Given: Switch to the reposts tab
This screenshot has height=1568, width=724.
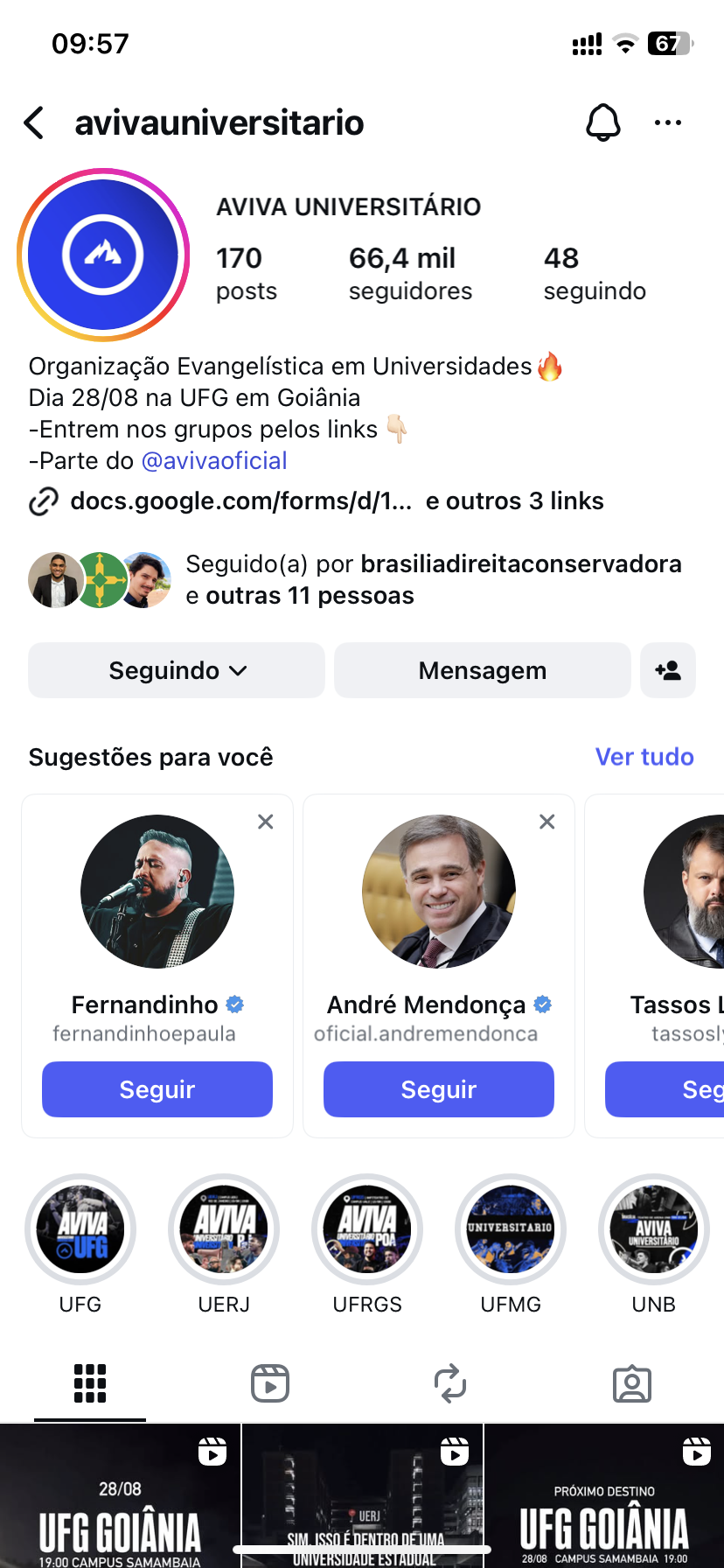Looking at the screenshot, I should [450, 1384].
